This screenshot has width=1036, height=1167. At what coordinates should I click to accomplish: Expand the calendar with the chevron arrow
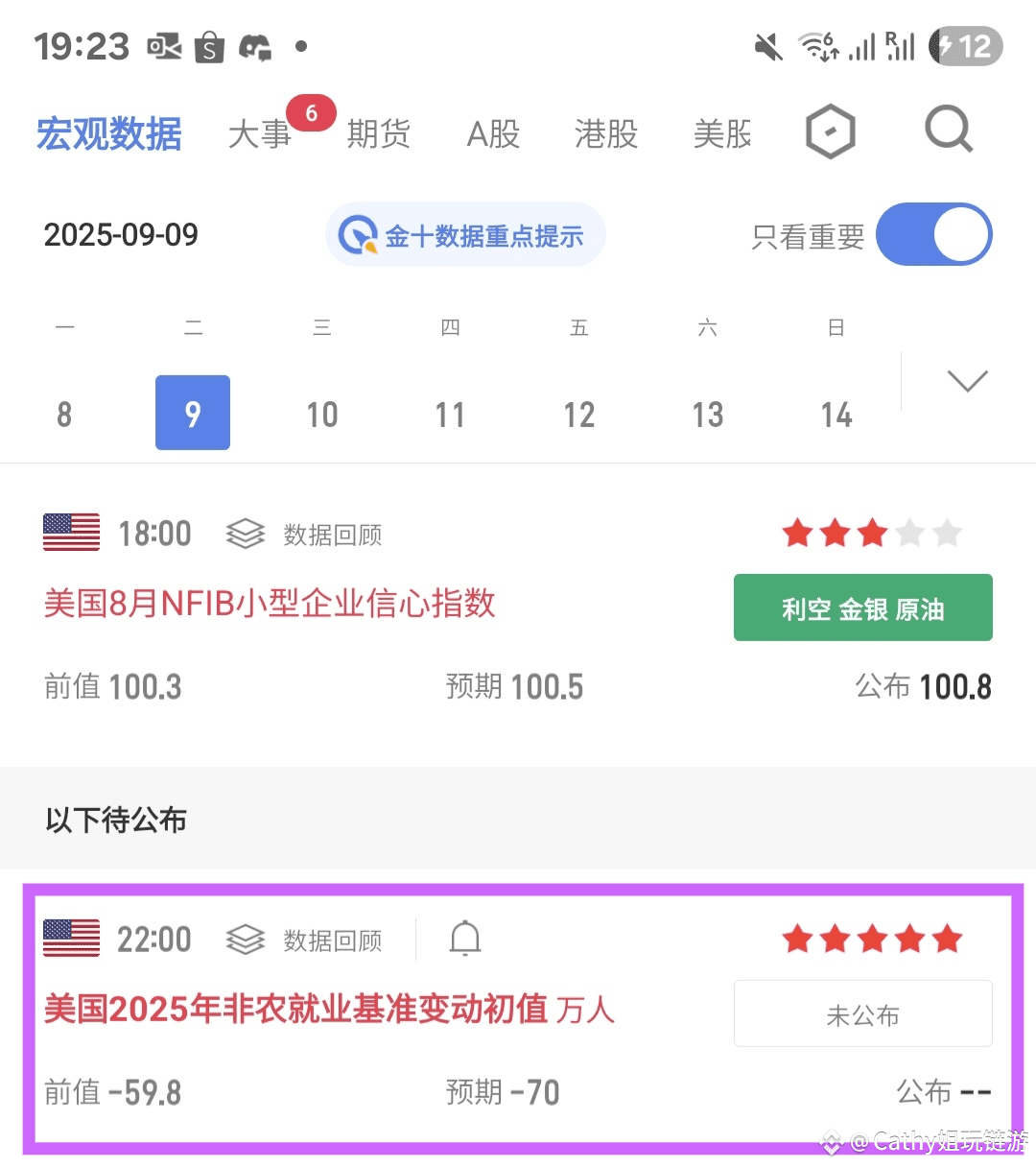pos(967,380)
